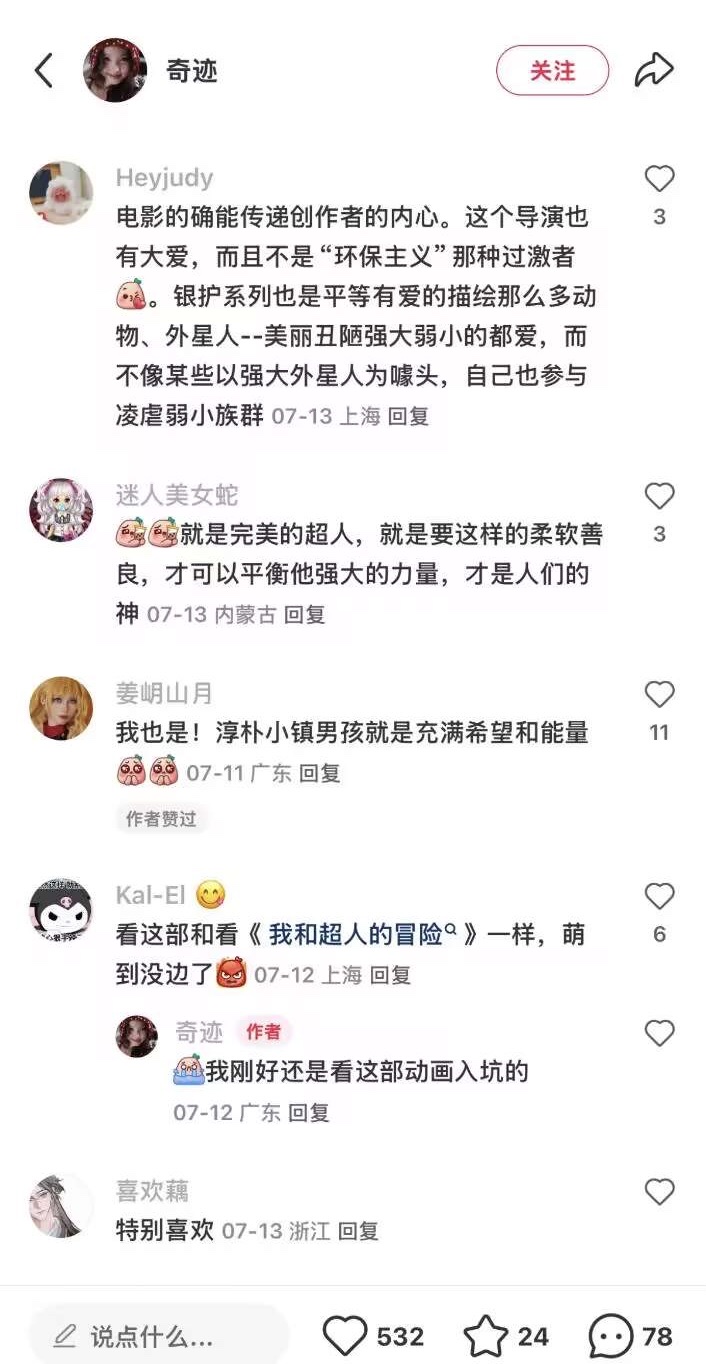Open the 78 comments bubble
The width and height of the screenshot is (706, 1364).
pos(611,1336)
